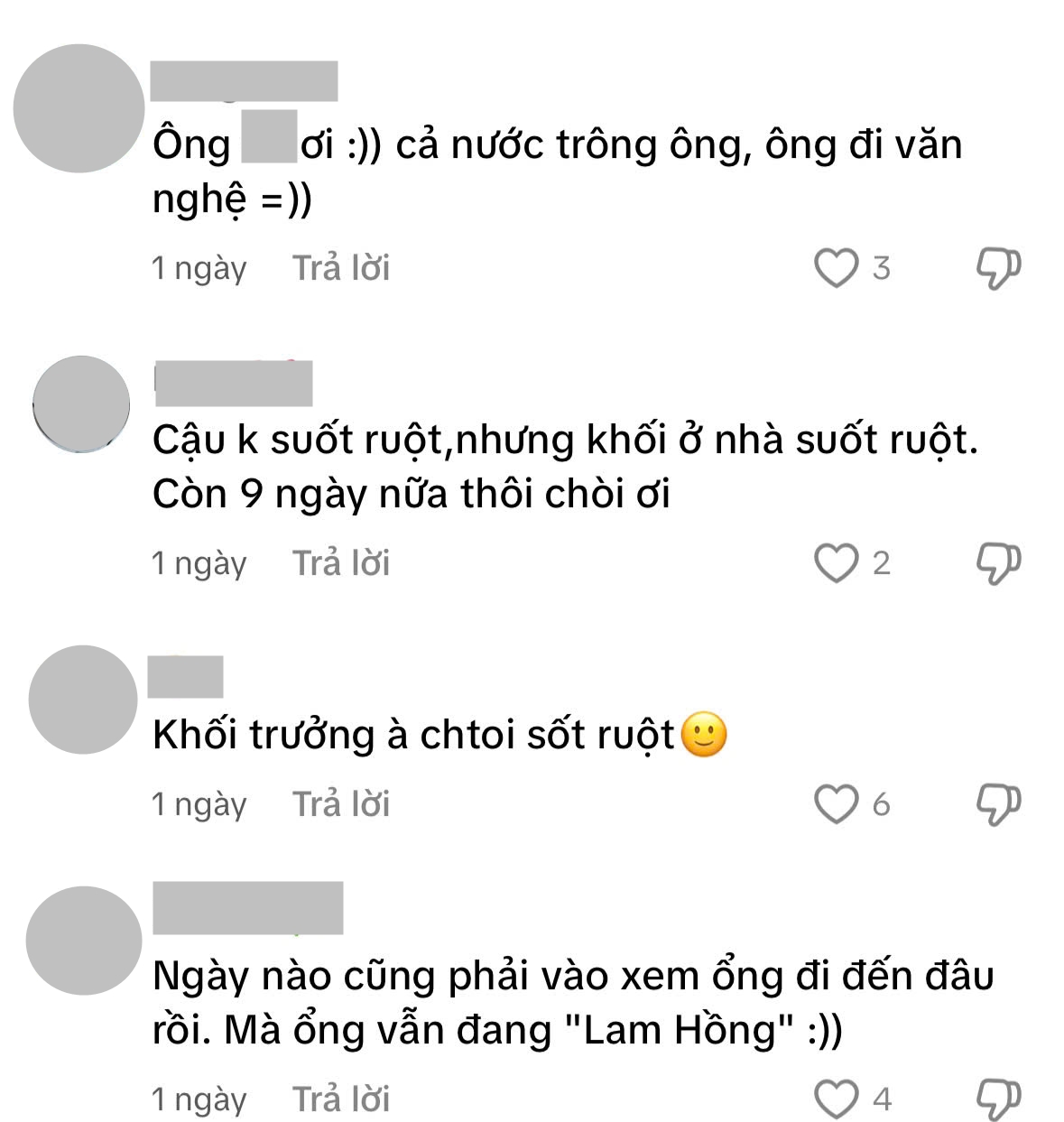Open avatar of the 'cả nước trông ông' commenter
The width and height of the screenshot is (1064, 1122).
[x=79, y=108]
